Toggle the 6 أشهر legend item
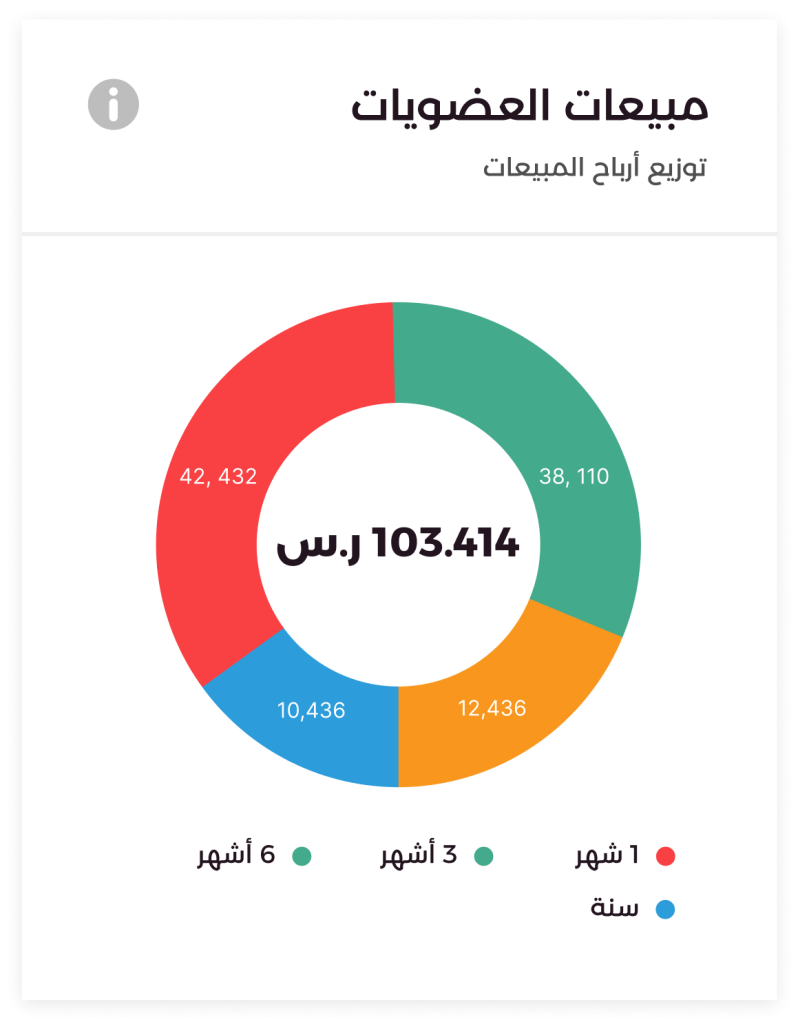This screenshot has height=1024, width=798. [255, 856]
